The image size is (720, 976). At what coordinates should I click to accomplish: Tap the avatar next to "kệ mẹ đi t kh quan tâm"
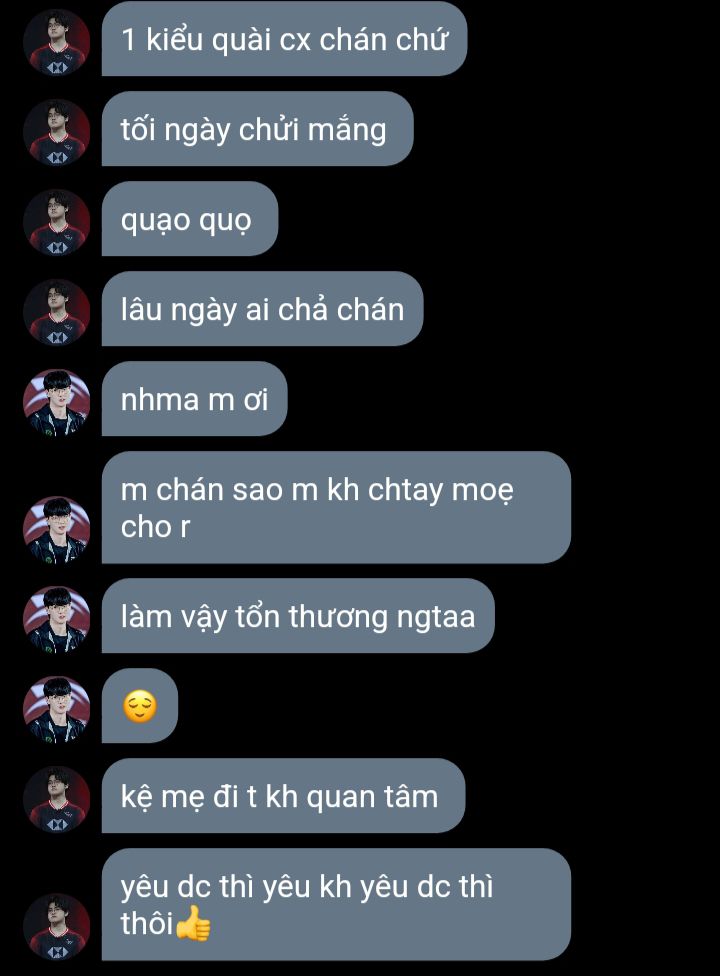[x=57, y=800]
